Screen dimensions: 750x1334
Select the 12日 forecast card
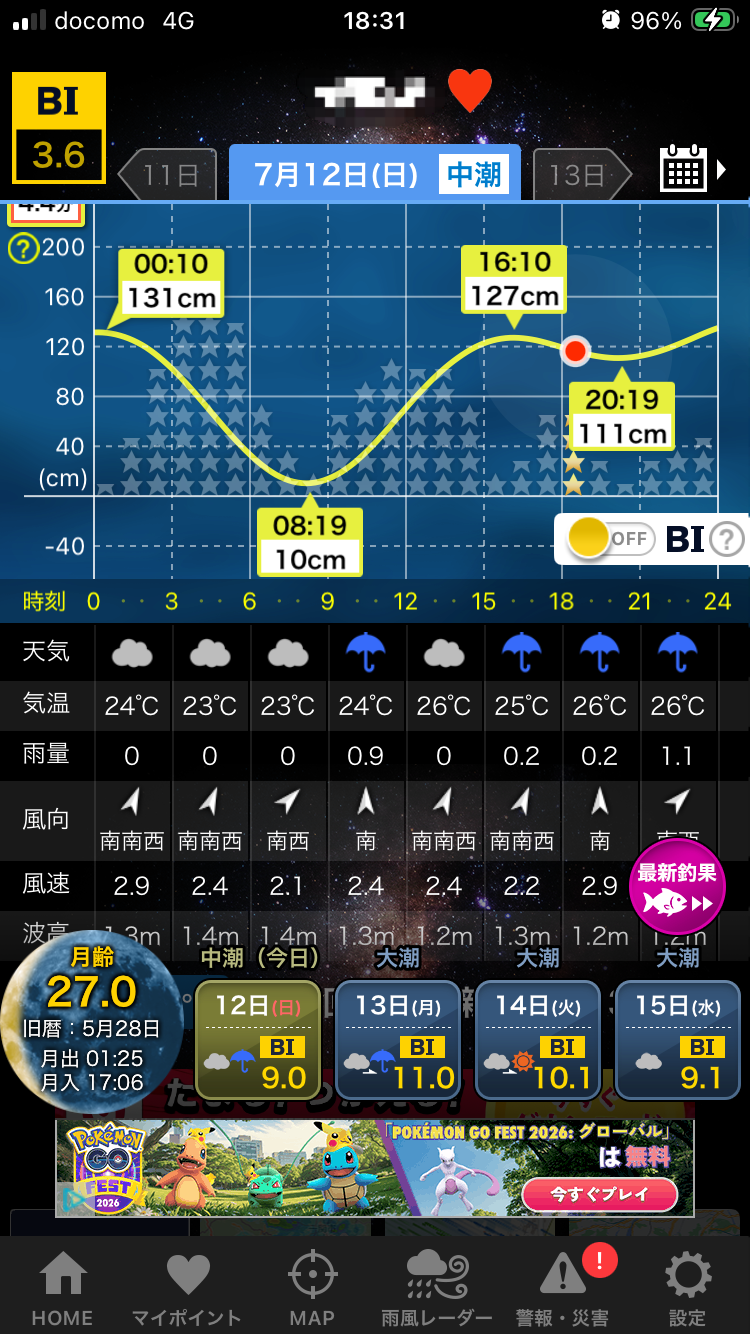pyautogui.click(x=256, y=1040)
